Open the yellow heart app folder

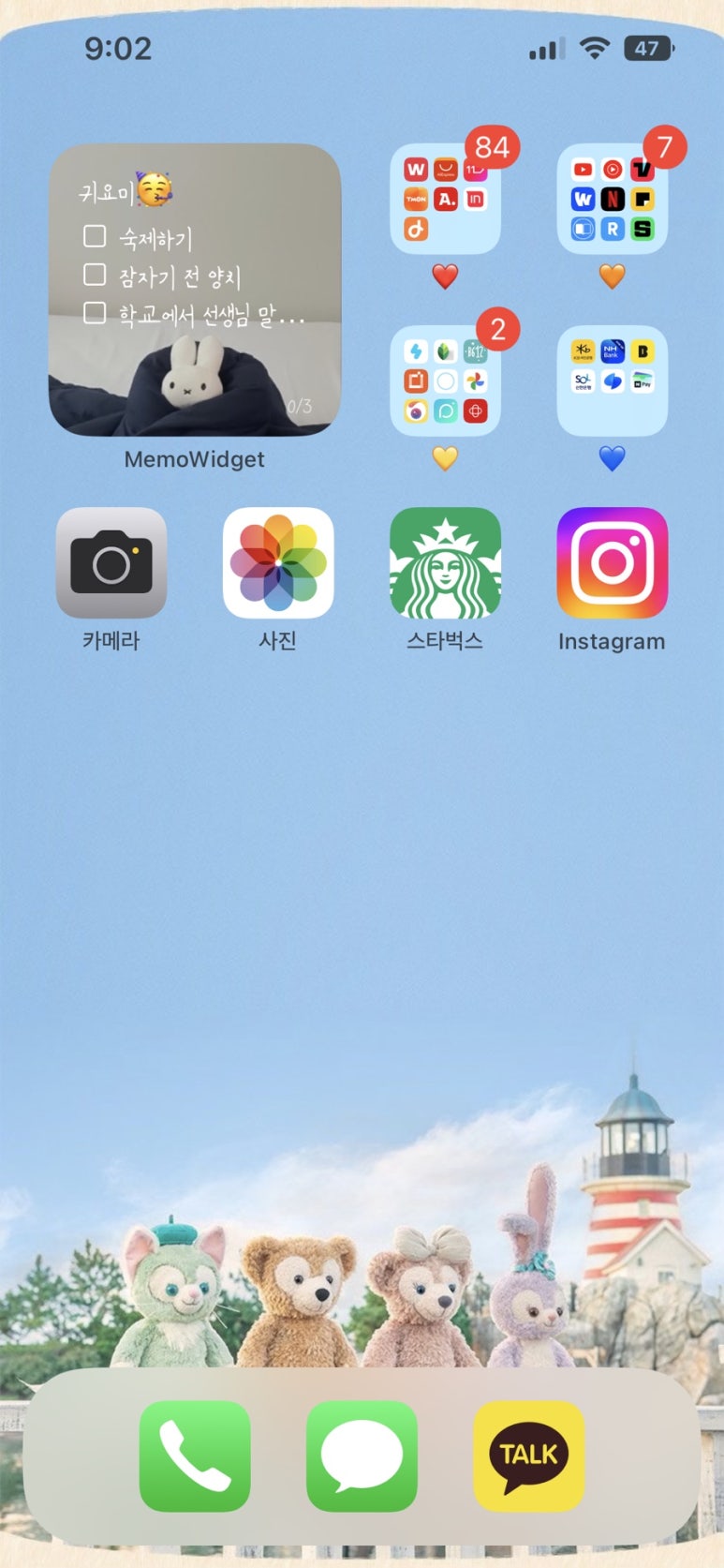pyautogui.click(x=445, y=381)
